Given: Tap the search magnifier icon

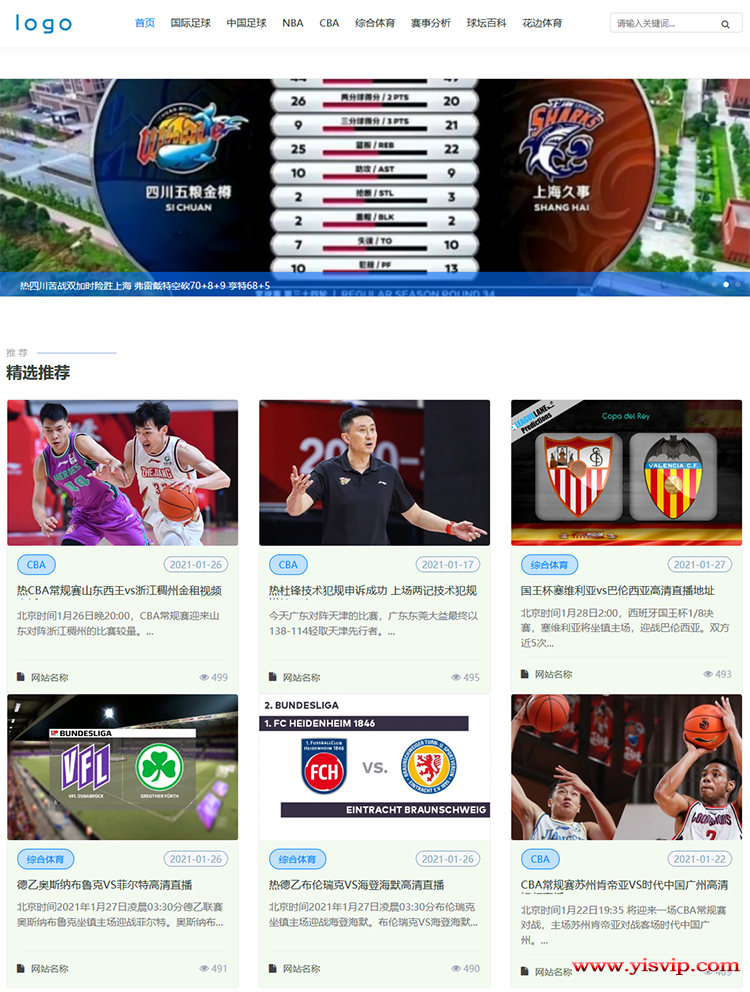Looking at the screenshot, I should (x=725, y=23).
